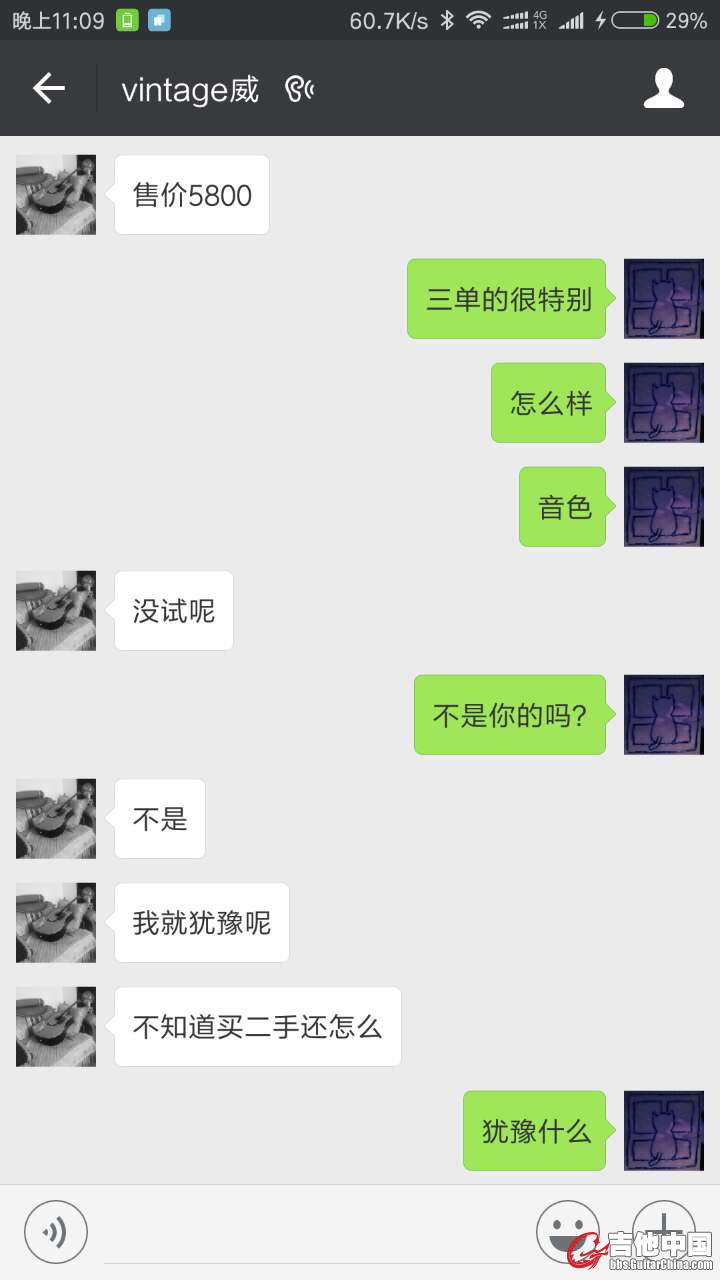Open sender avatar beside 售价5800 message
Screen dimensions: 720x1280
tap(56, 195)
